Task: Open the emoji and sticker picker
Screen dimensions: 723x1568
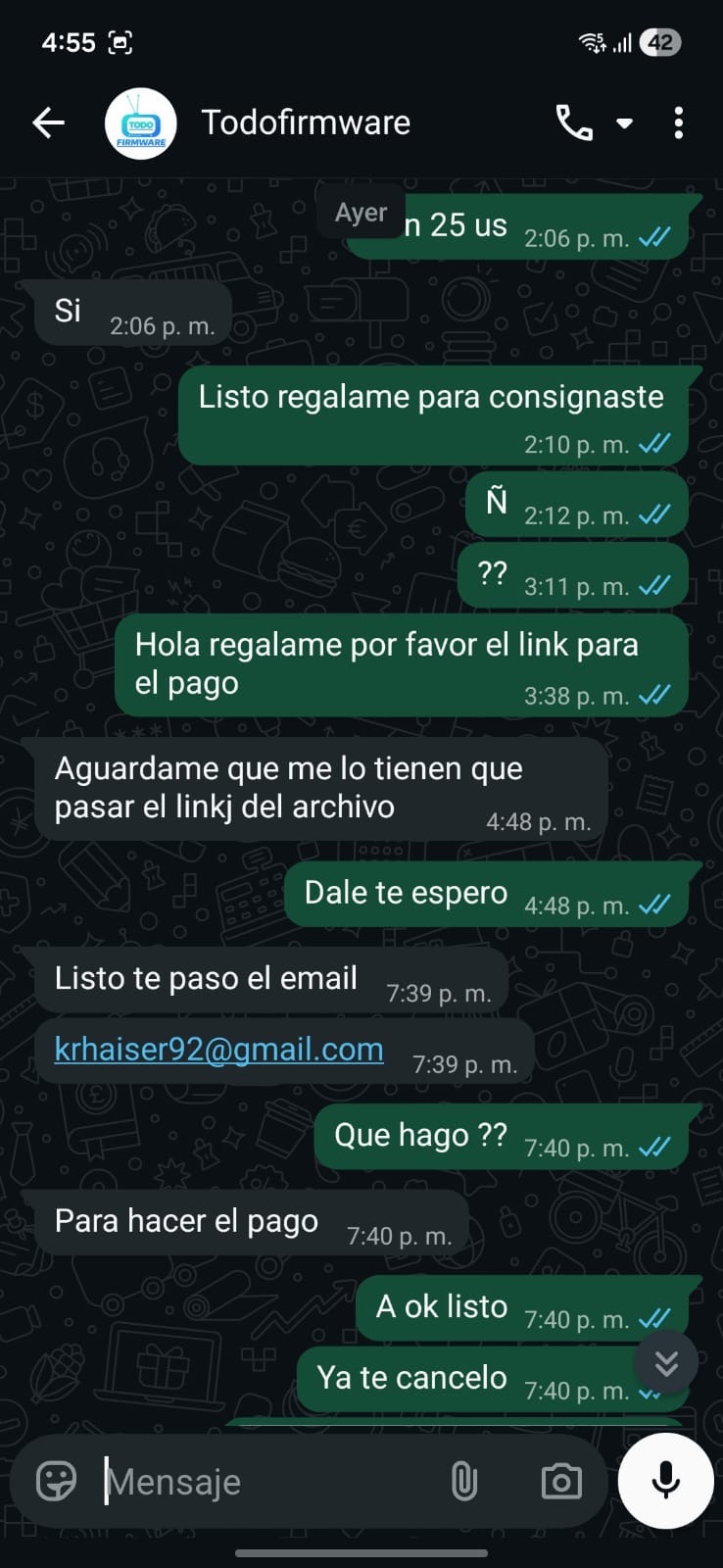Action: click(56, 1481)
